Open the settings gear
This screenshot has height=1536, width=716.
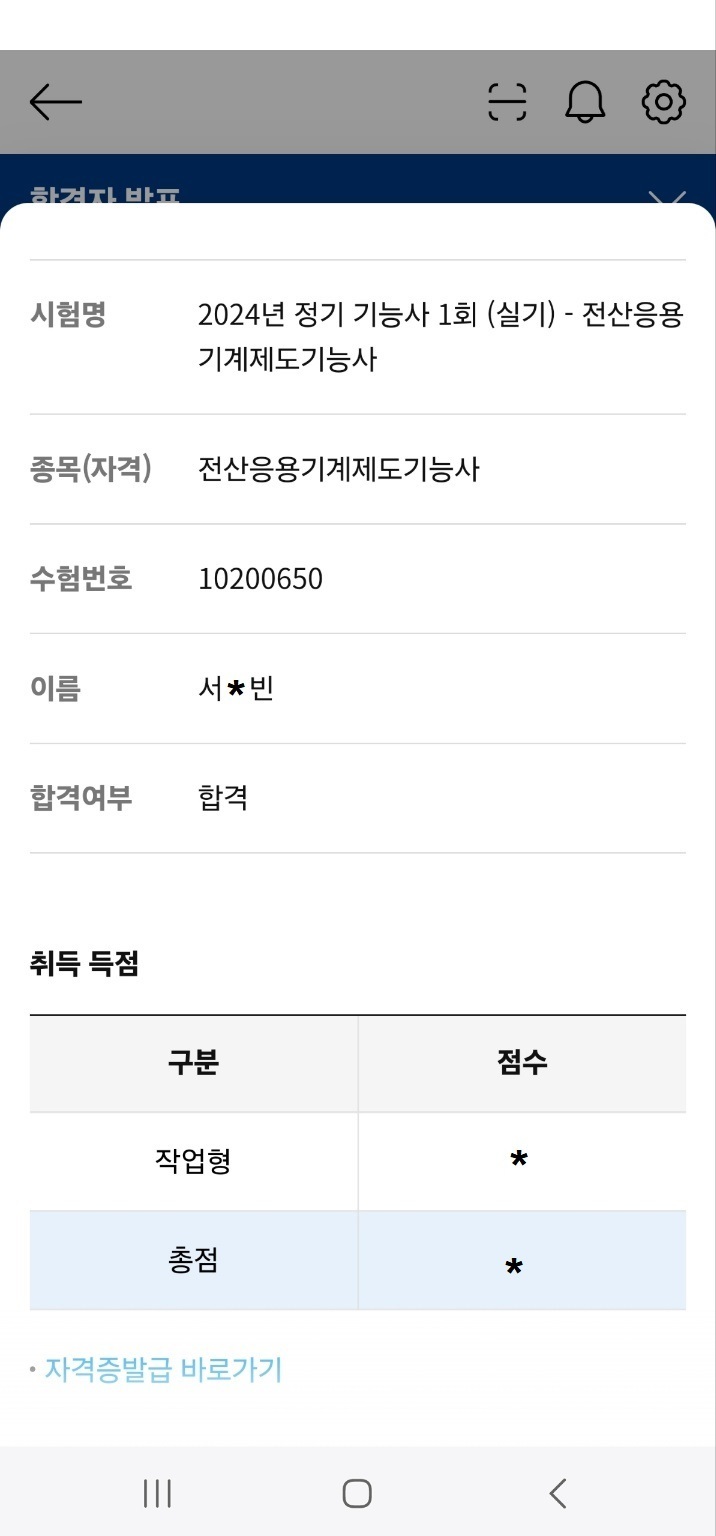tap(664, 102)
